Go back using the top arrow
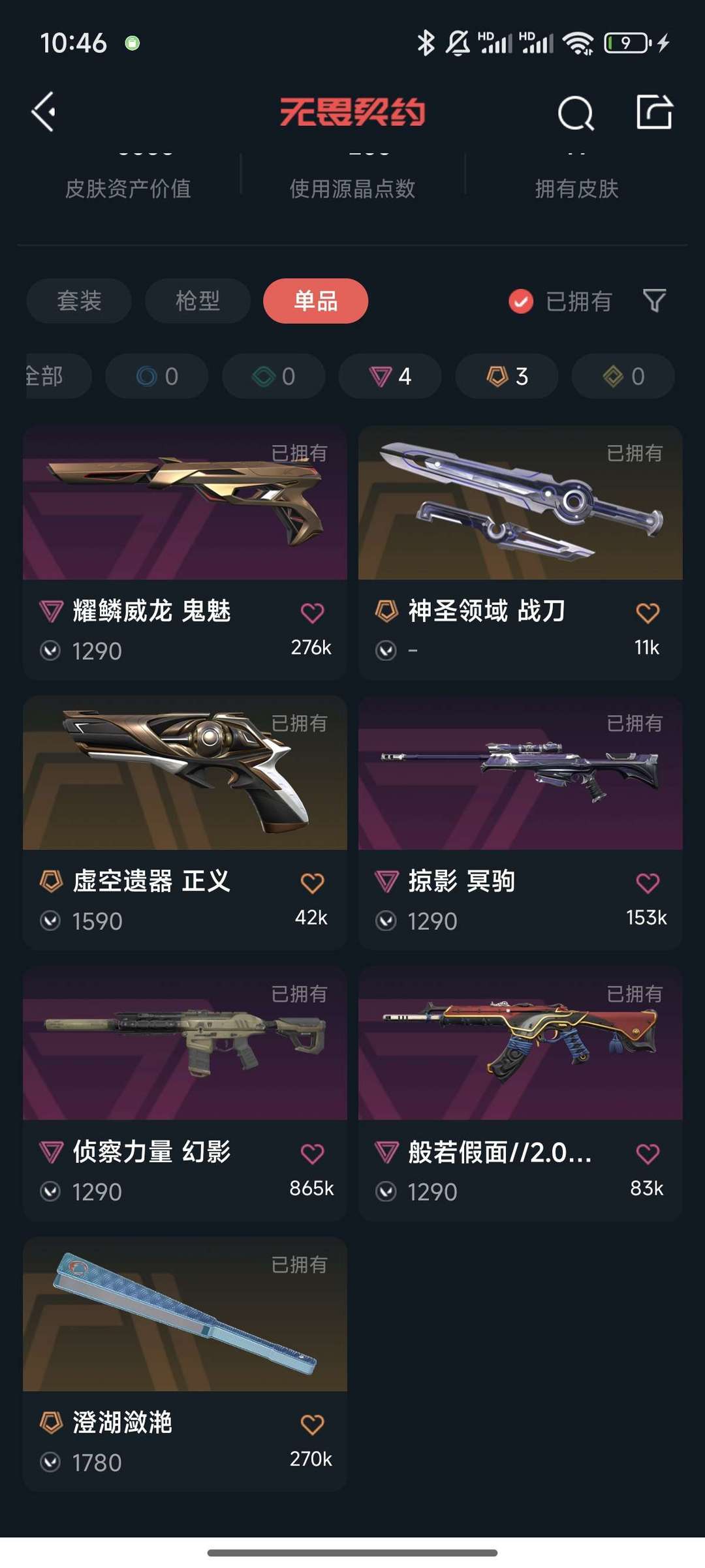The image size is (705, 1568). point(44,112)
